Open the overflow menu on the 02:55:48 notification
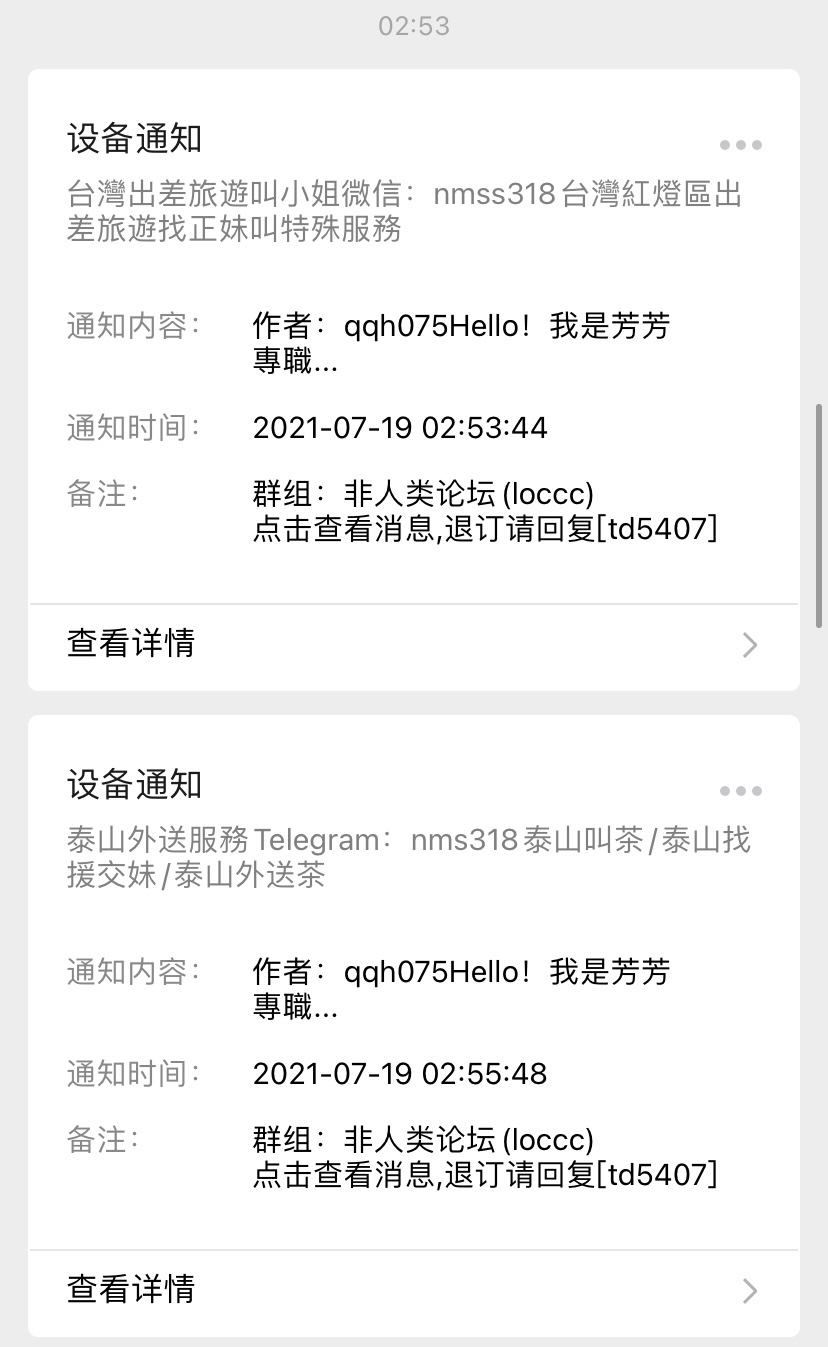 (740, 791)
